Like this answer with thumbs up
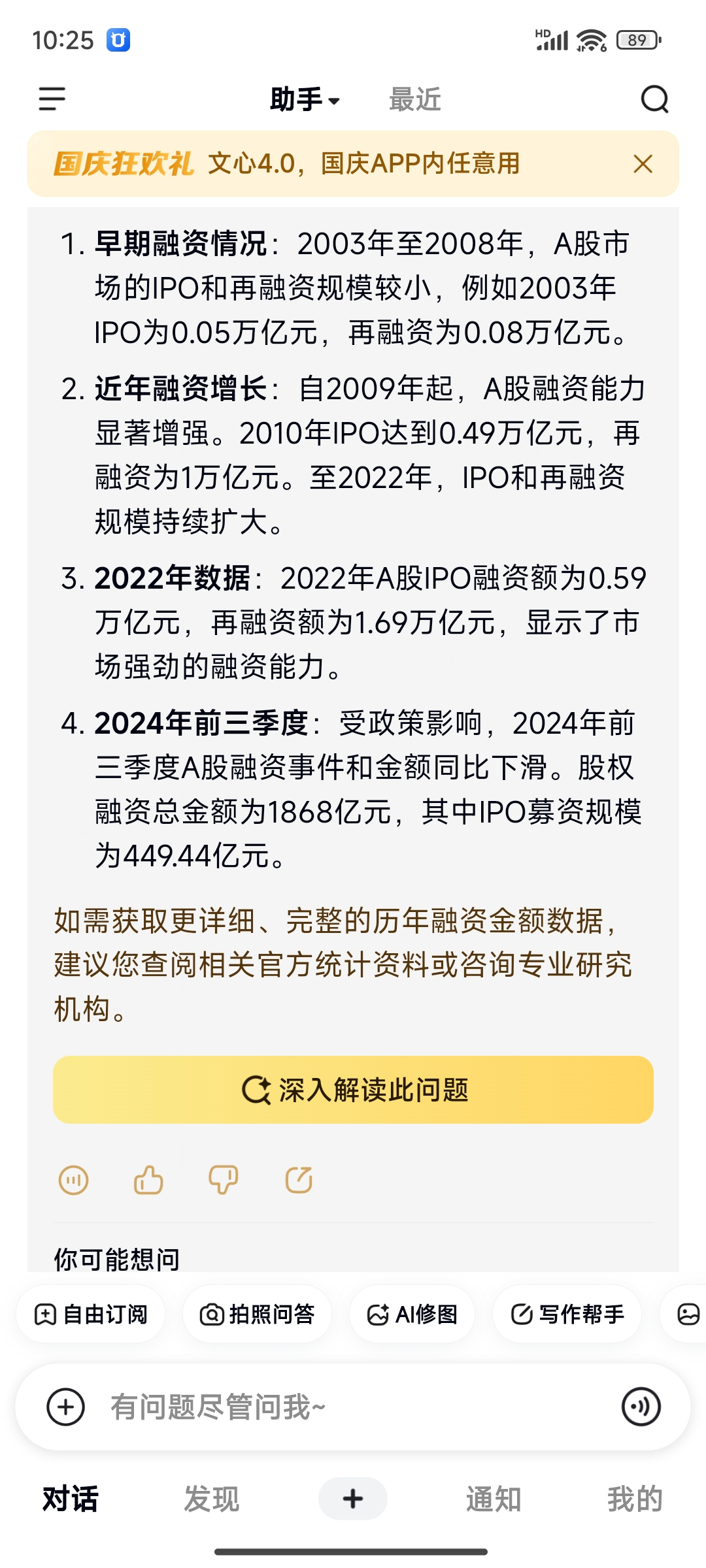Image resolution: width=706 pixels, height=1568 pixels. tap(148, 1181)
